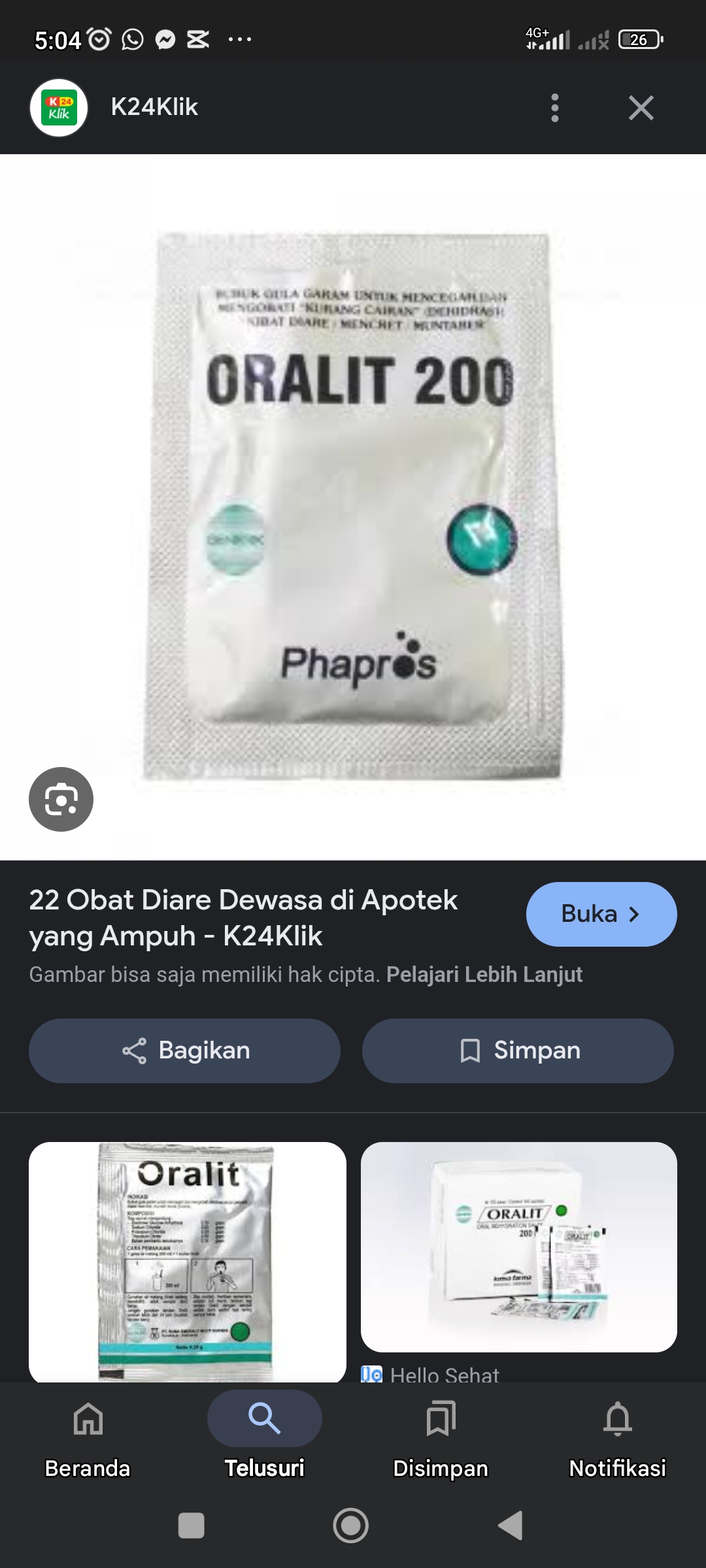
Task: Open the K24Klik site header
Action: tap(154, 107)
